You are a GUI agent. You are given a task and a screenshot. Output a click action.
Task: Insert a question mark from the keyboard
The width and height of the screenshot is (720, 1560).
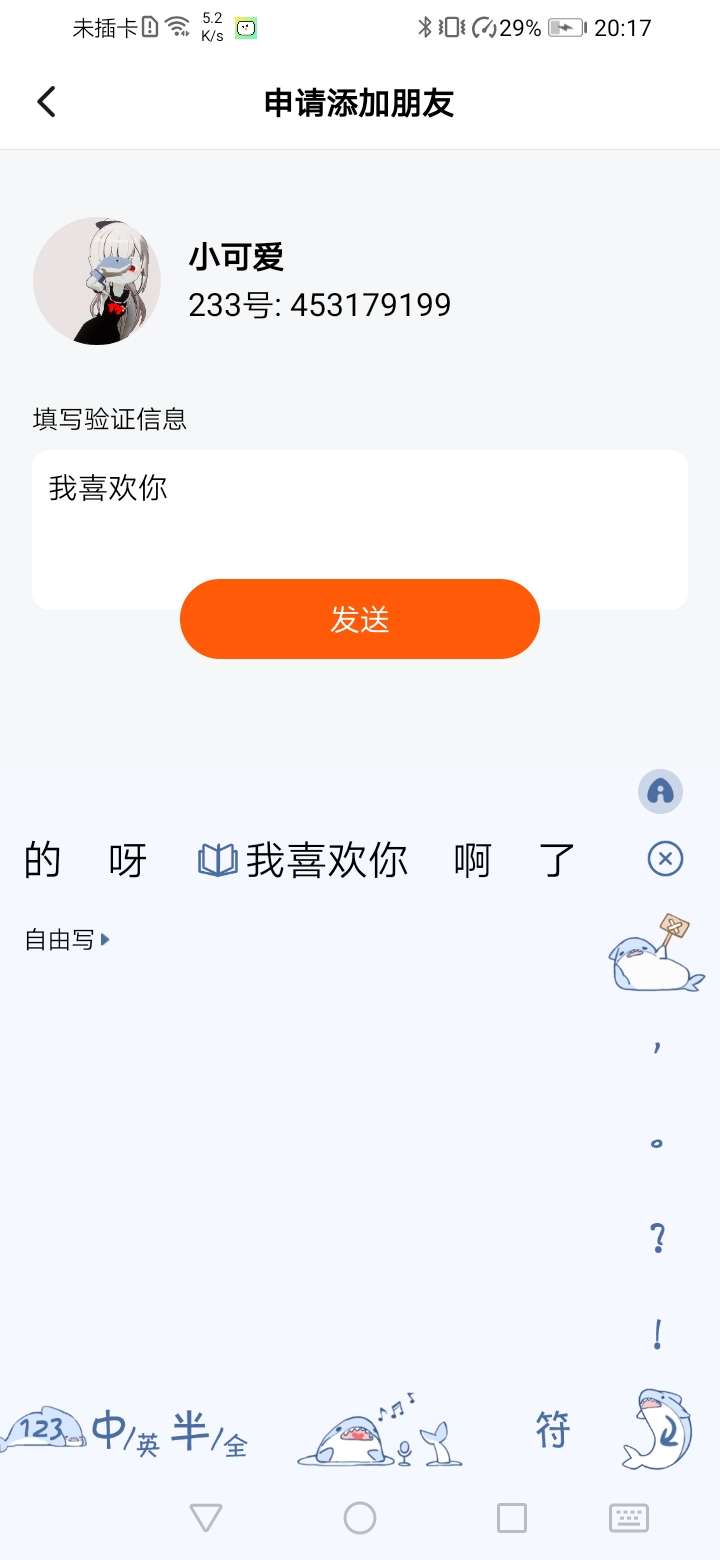[x=657, y=1239]
